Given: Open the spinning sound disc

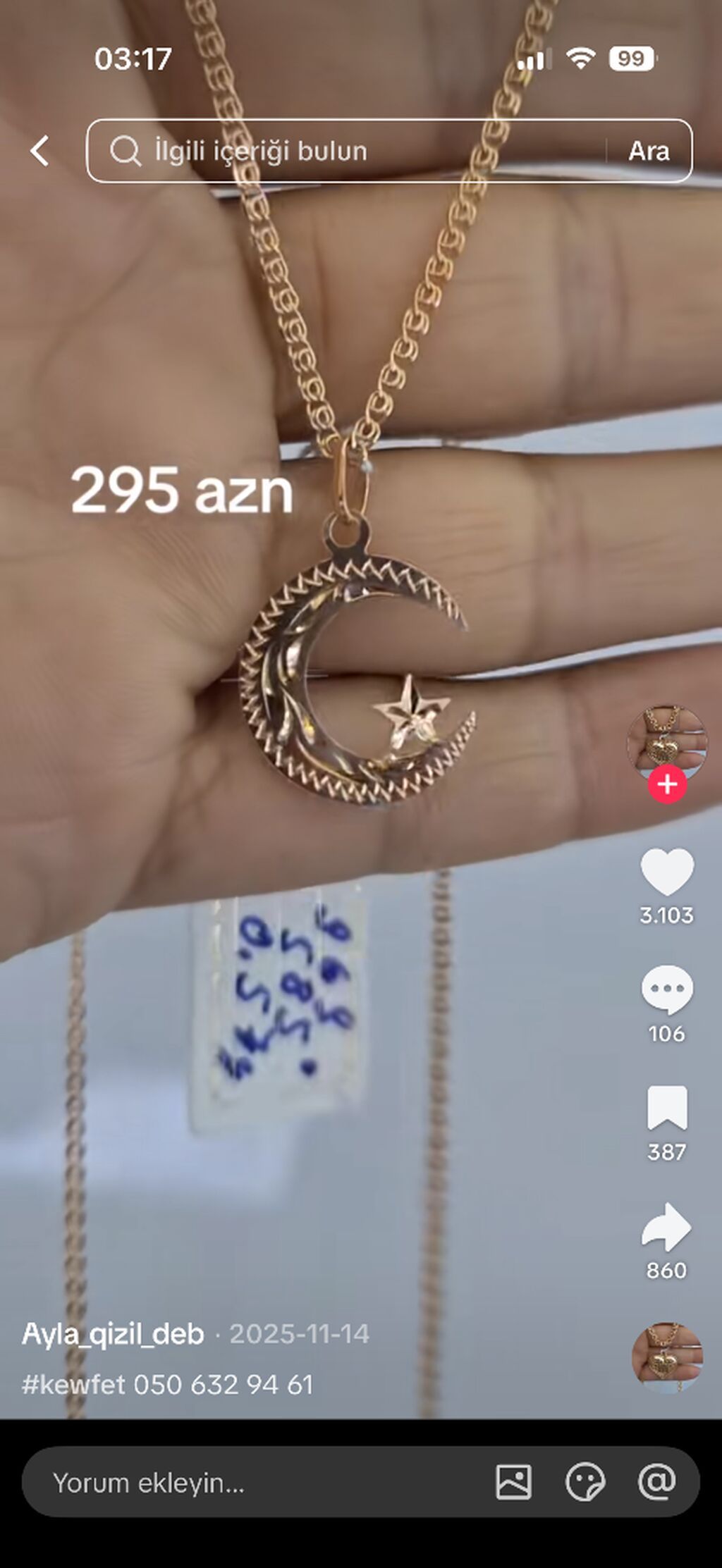Looking at the screenshot, I should pos(667,1357).
